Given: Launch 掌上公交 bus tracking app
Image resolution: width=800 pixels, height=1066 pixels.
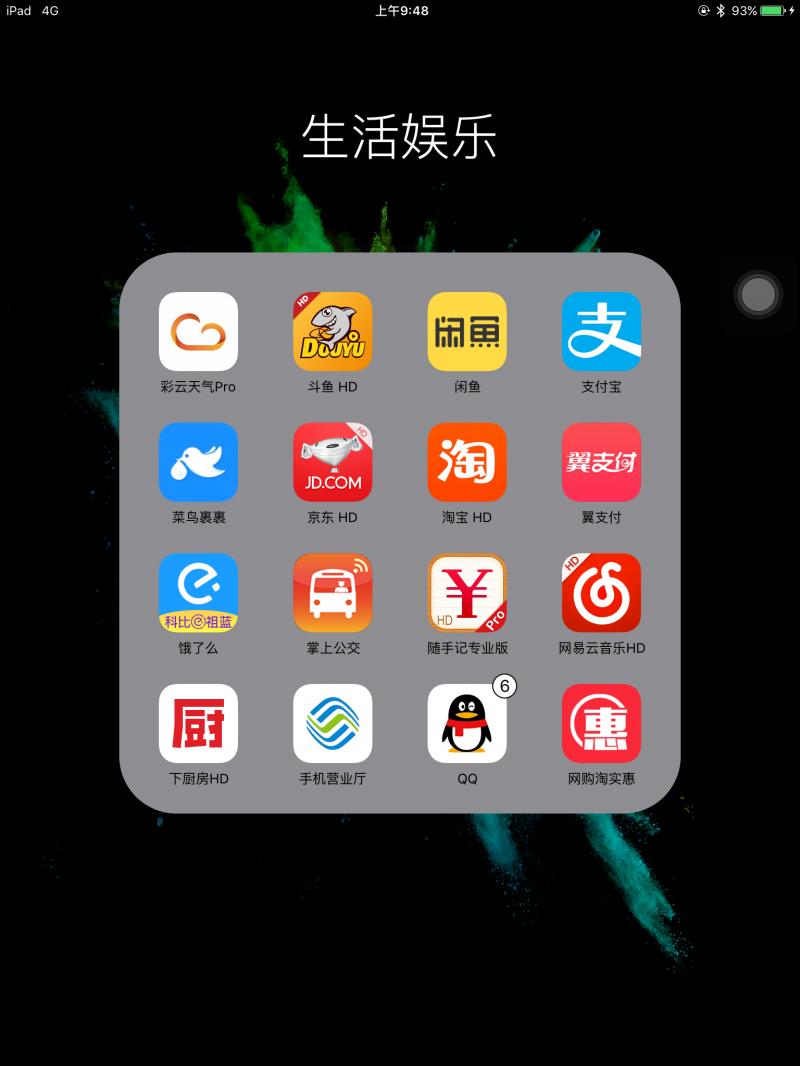Looking at the screenshot, I should 332,593.
